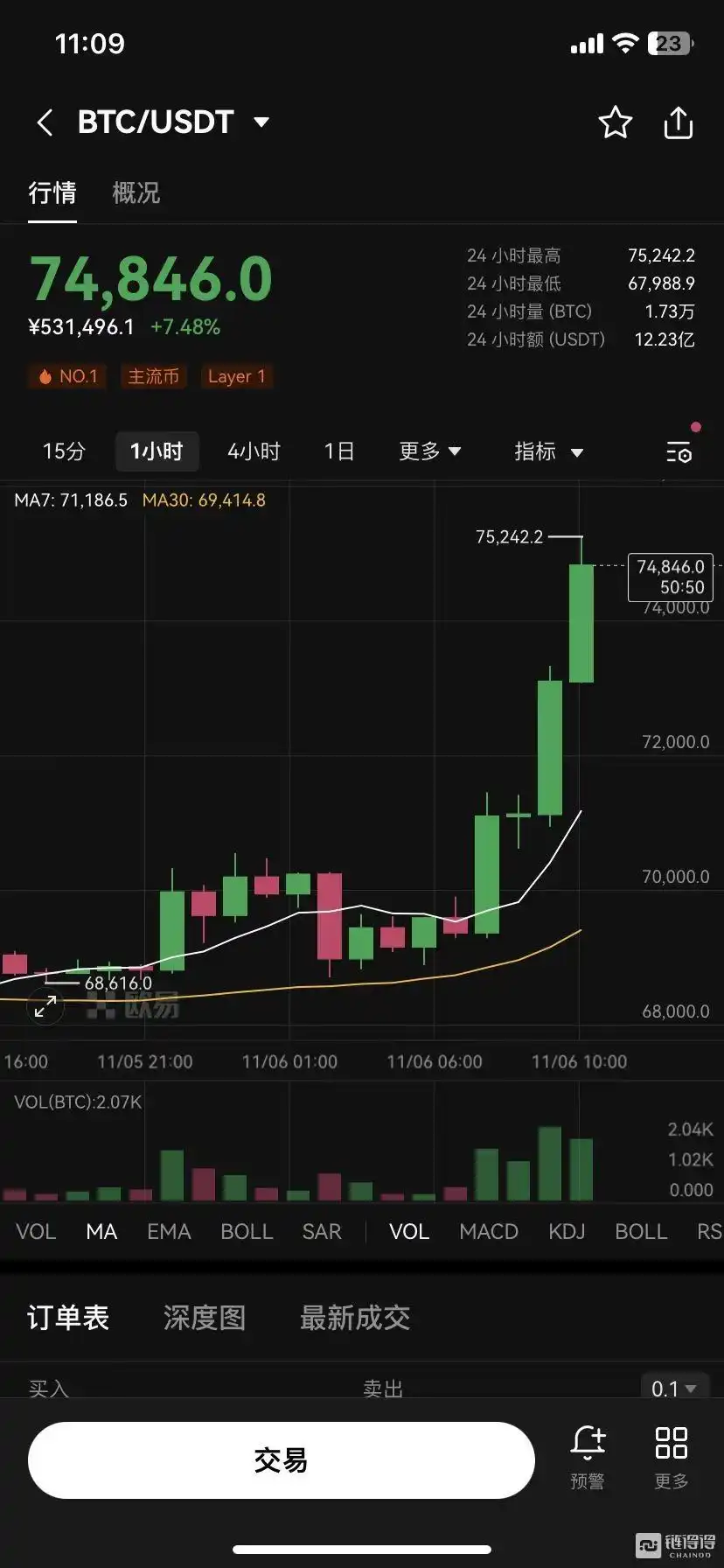Open the BTC/USDT pair dropdown

pos(261,122)
